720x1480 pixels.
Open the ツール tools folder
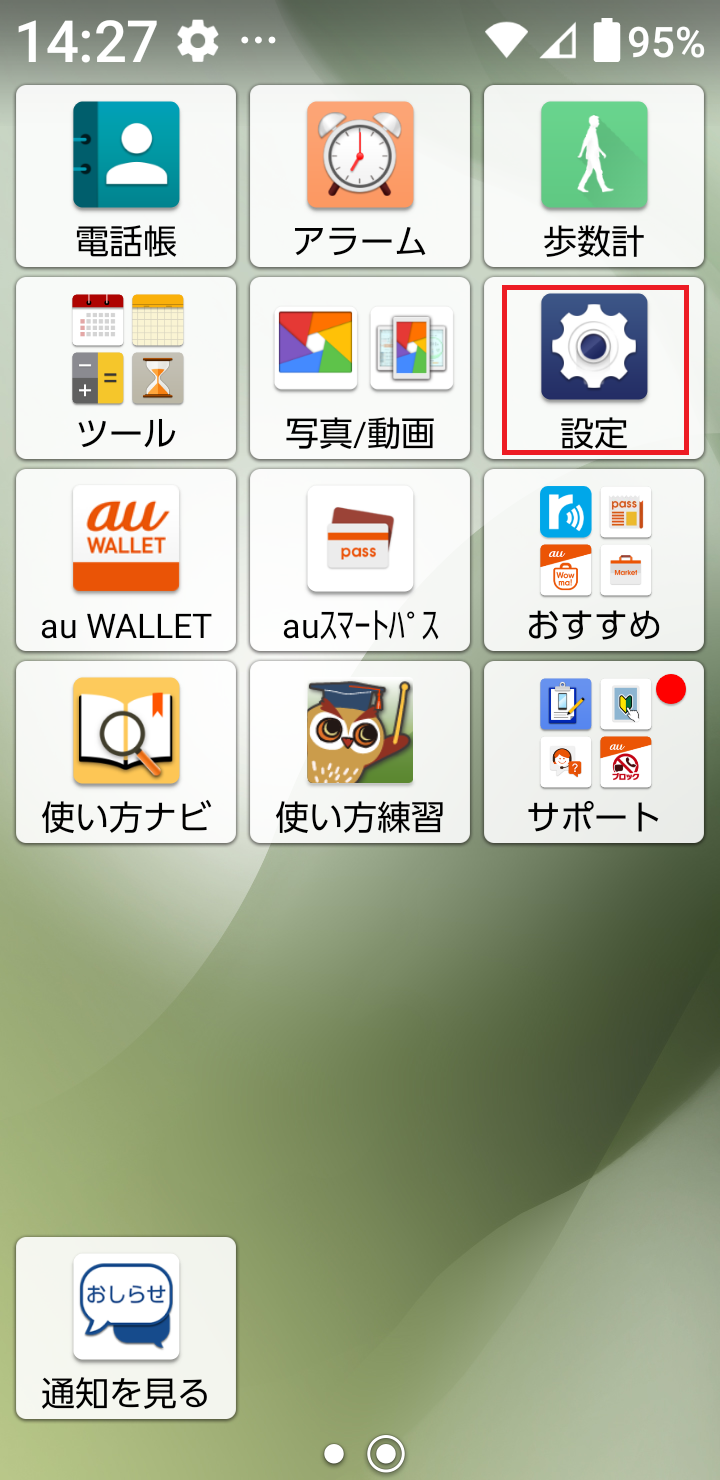125,368
